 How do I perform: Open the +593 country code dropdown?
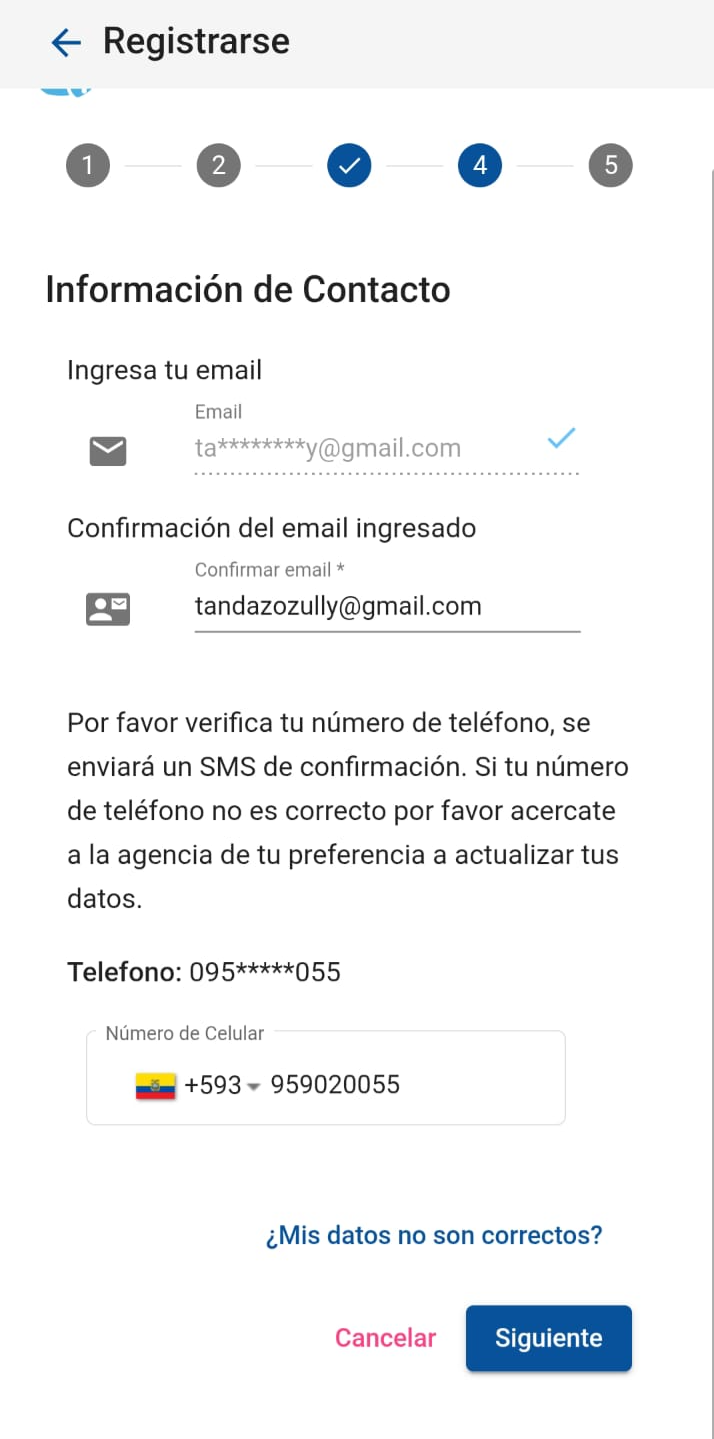coord(221,1085)
